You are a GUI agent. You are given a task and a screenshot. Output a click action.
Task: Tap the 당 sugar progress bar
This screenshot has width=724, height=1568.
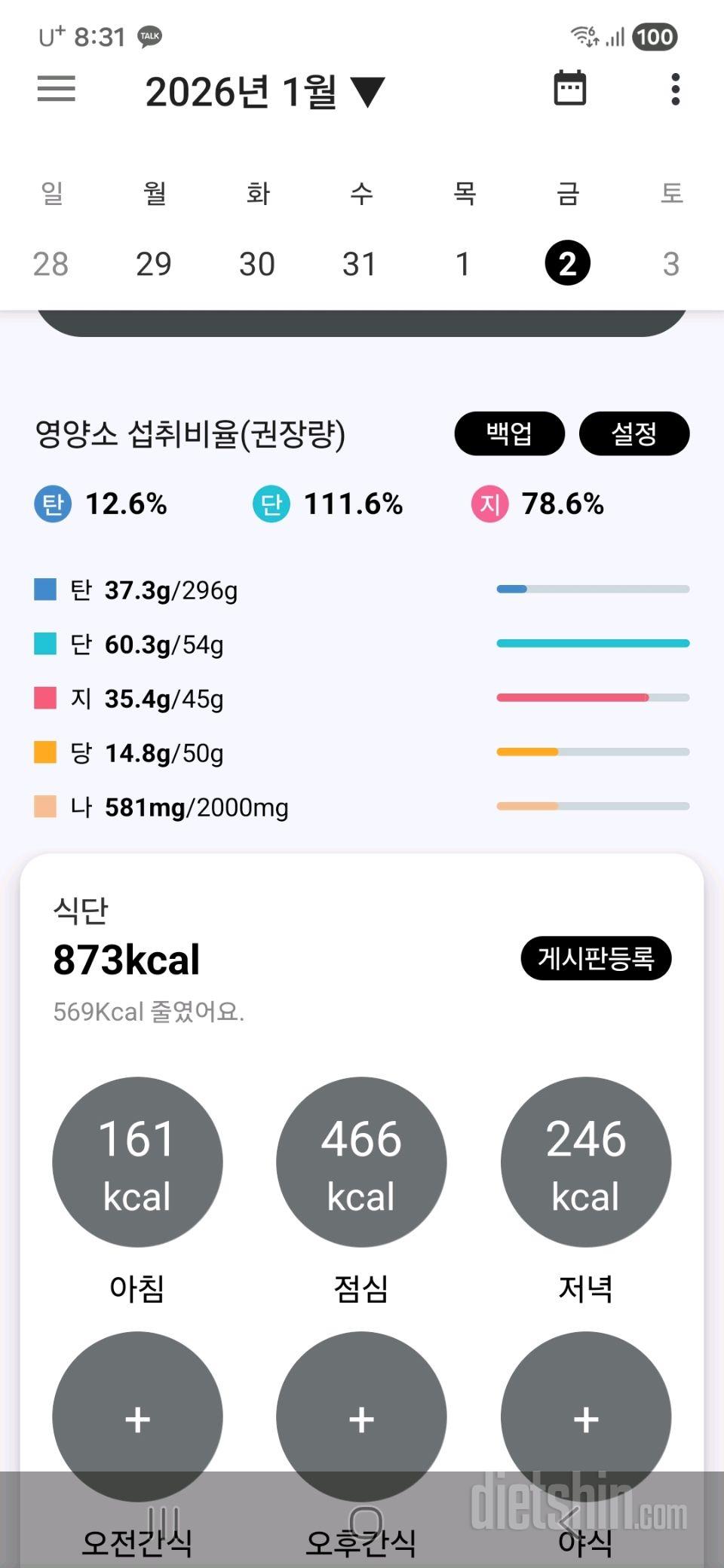tap(592, 751)
